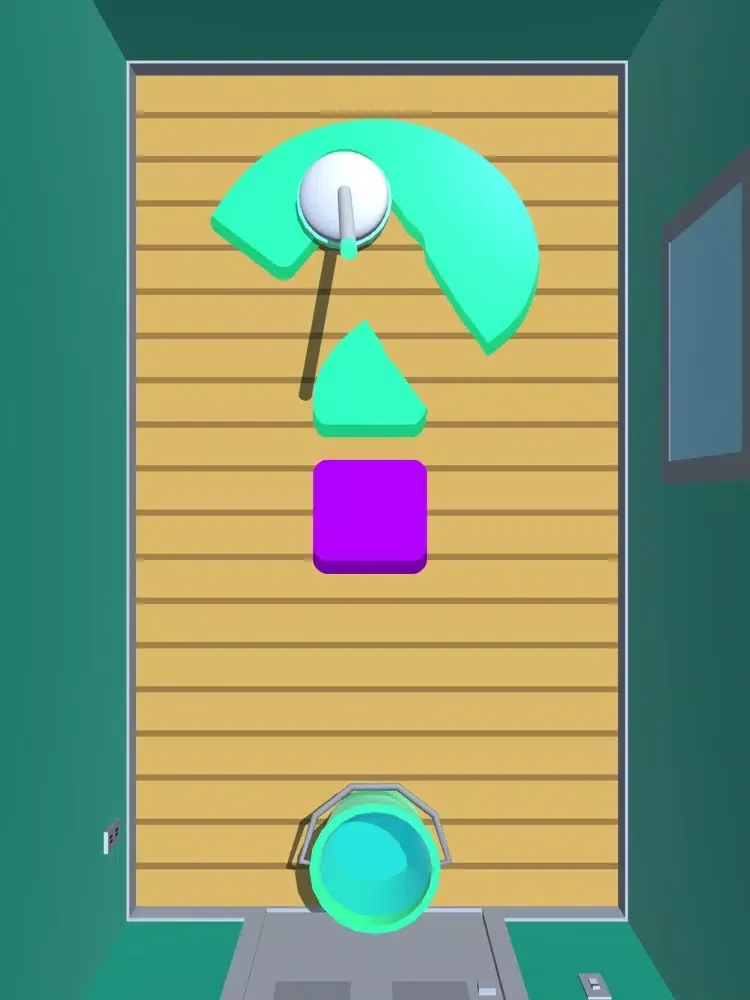Tap the turquoise paint bucket
The image size is (750, 1000).
tap(375, 863)
